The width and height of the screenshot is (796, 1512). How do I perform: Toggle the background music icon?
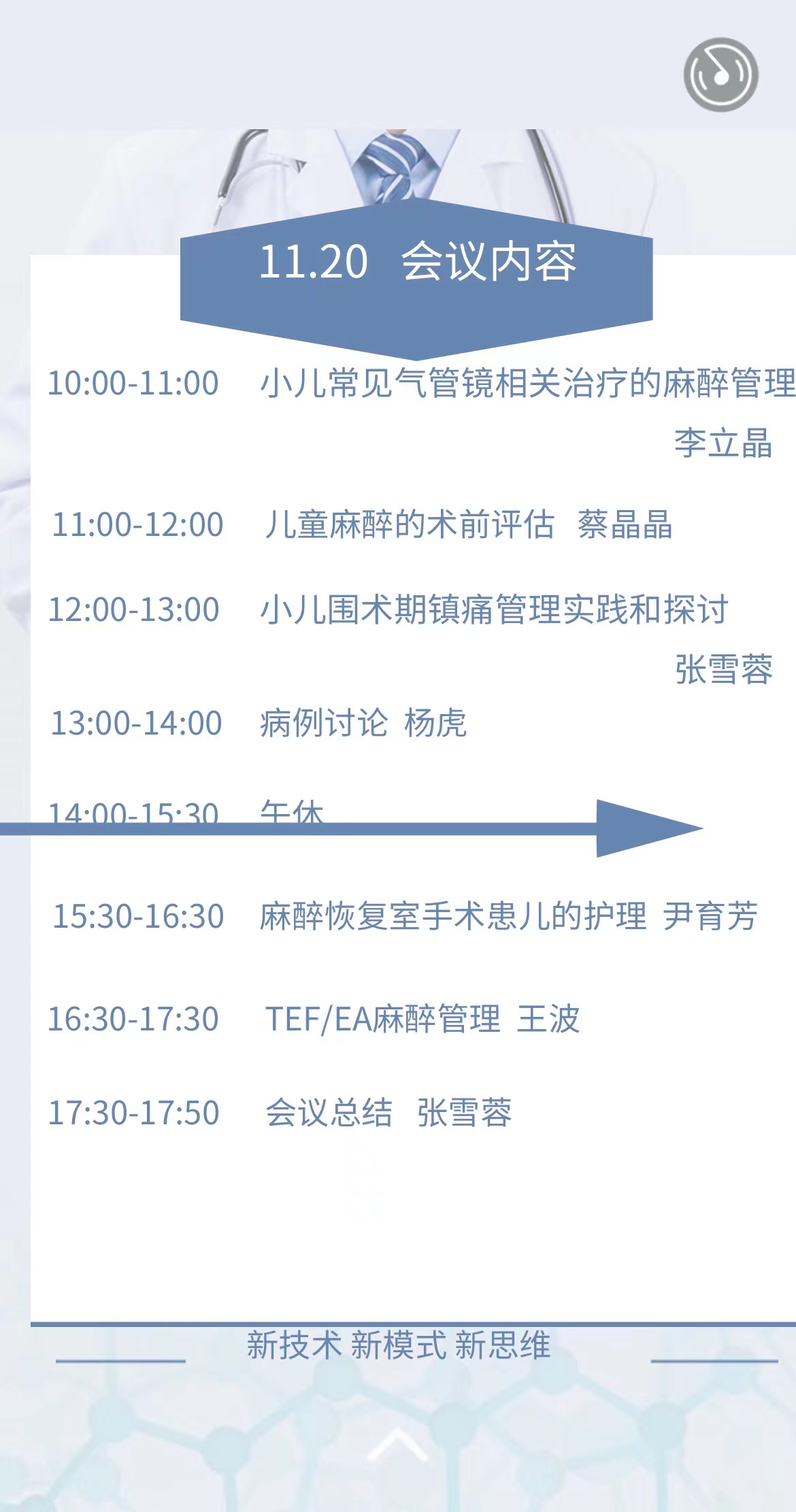720,74
